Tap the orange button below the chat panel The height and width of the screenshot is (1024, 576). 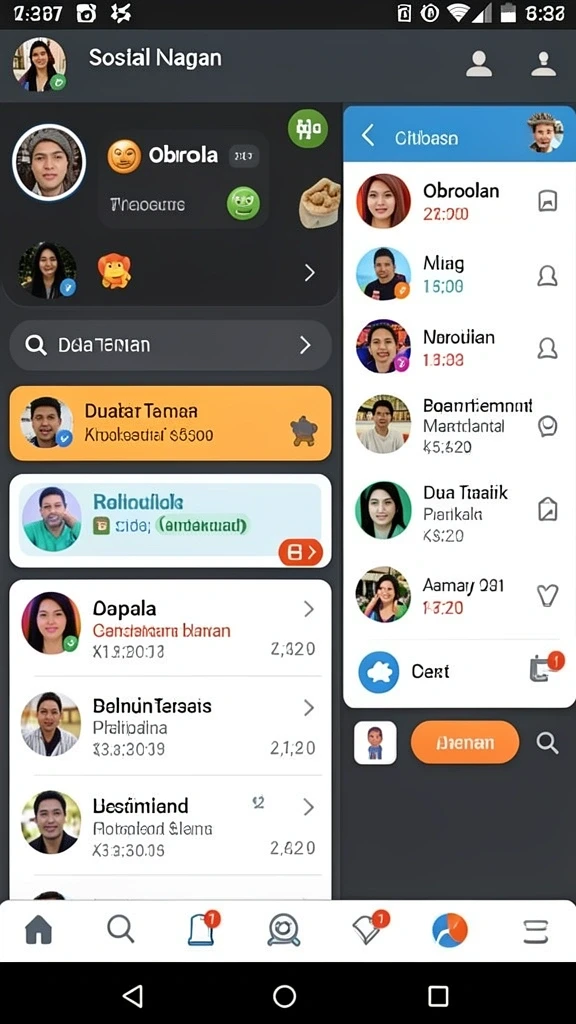pyautogui.click(x=465, y=743)
